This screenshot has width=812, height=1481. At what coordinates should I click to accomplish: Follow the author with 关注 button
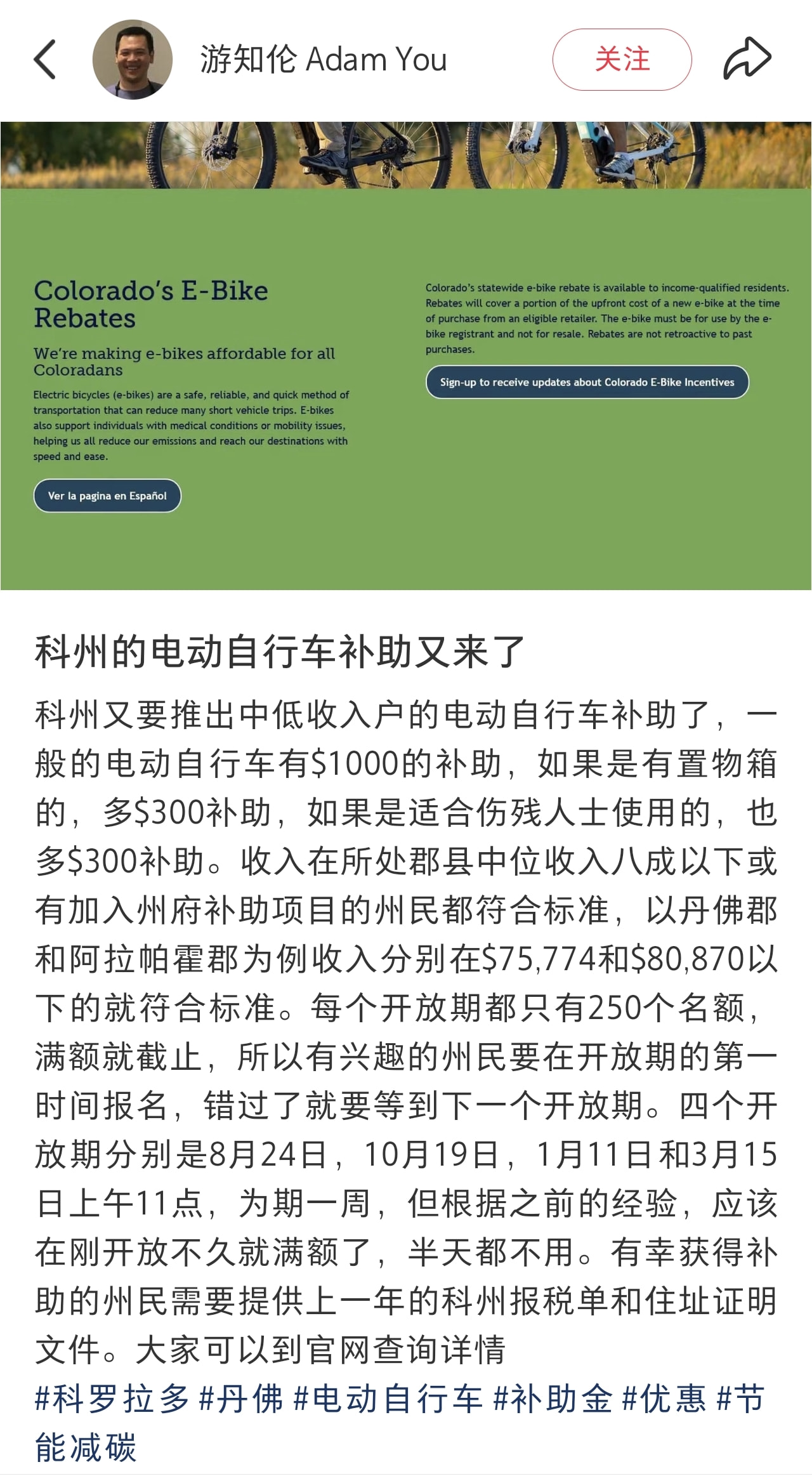coord(622,60)
